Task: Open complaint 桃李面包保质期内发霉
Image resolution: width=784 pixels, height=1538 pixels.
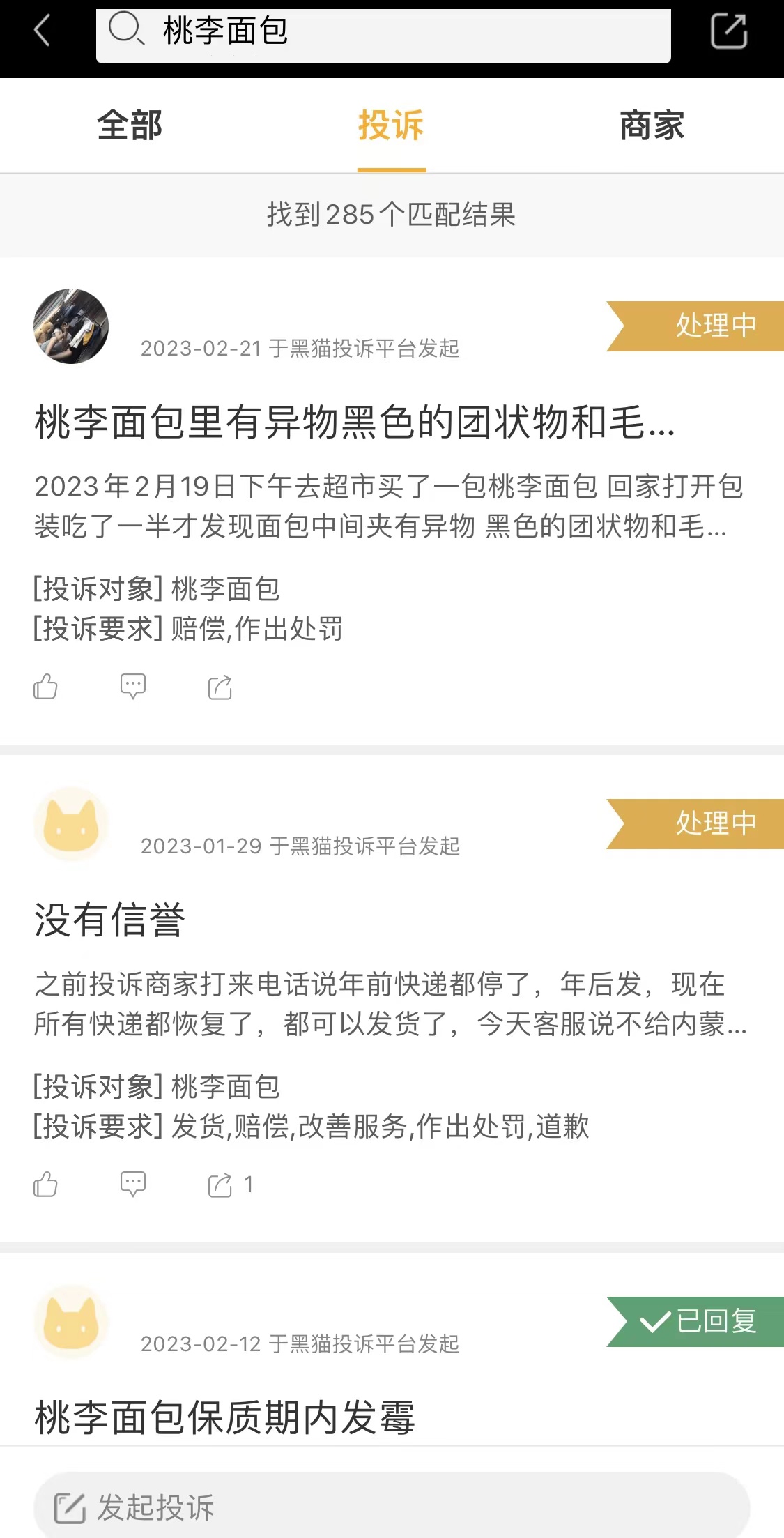Action: (224, 1417)
